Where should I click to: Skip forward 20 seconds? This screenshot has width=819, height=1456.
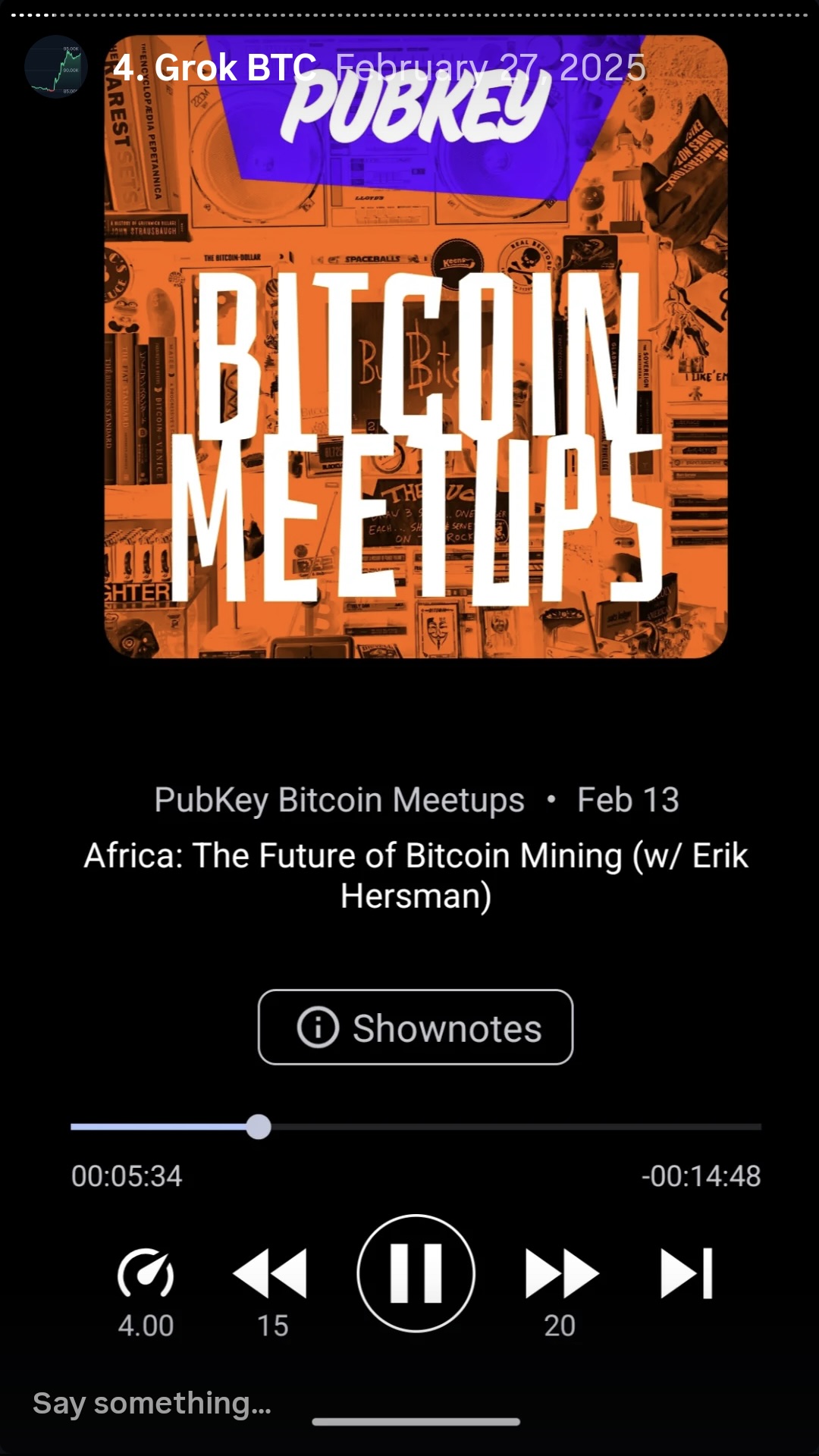(561, 1275)
